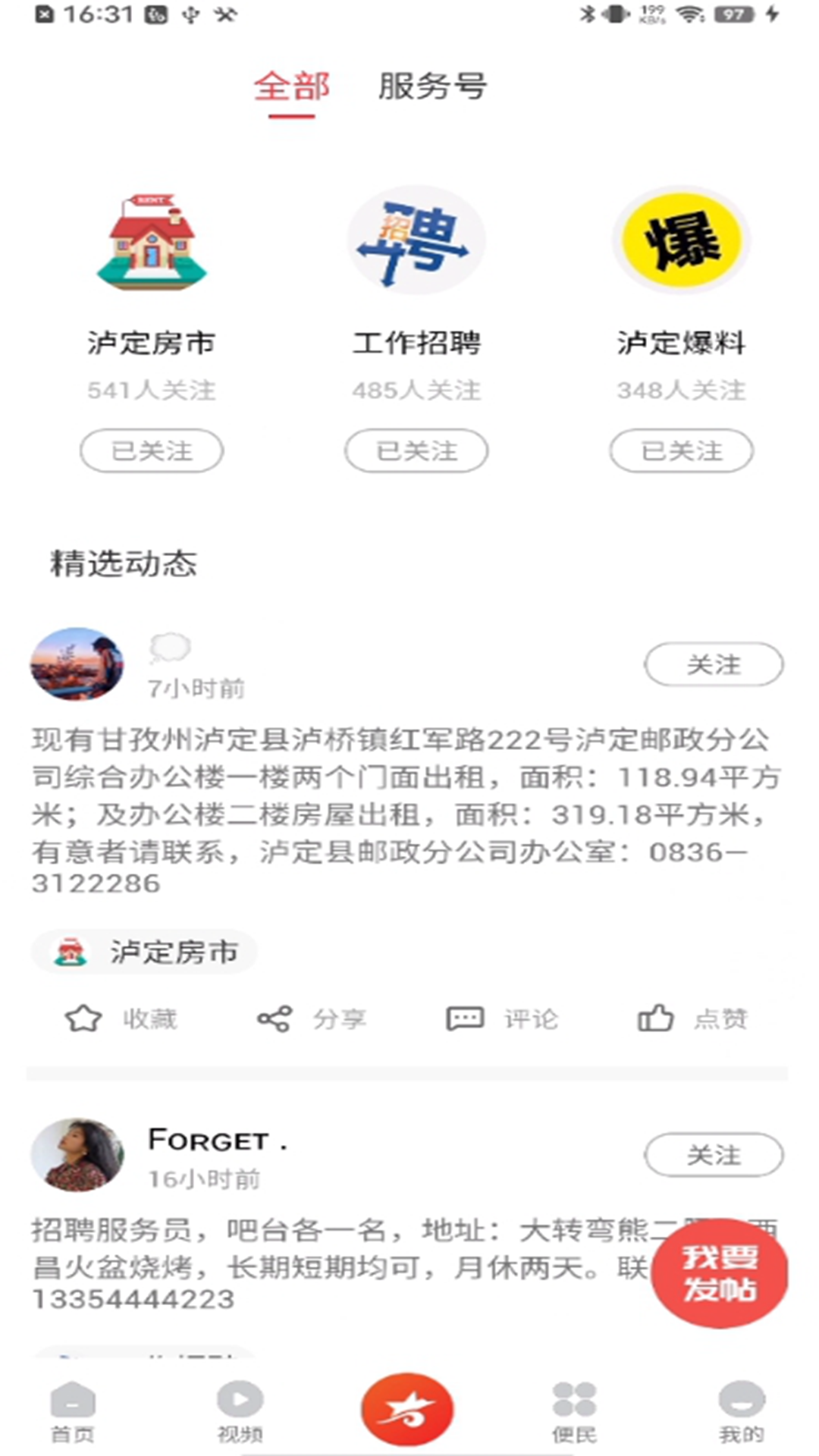Comment on the rental post
The width and height of the screenshot is (819, 1456).
(x=502, y=1018)
